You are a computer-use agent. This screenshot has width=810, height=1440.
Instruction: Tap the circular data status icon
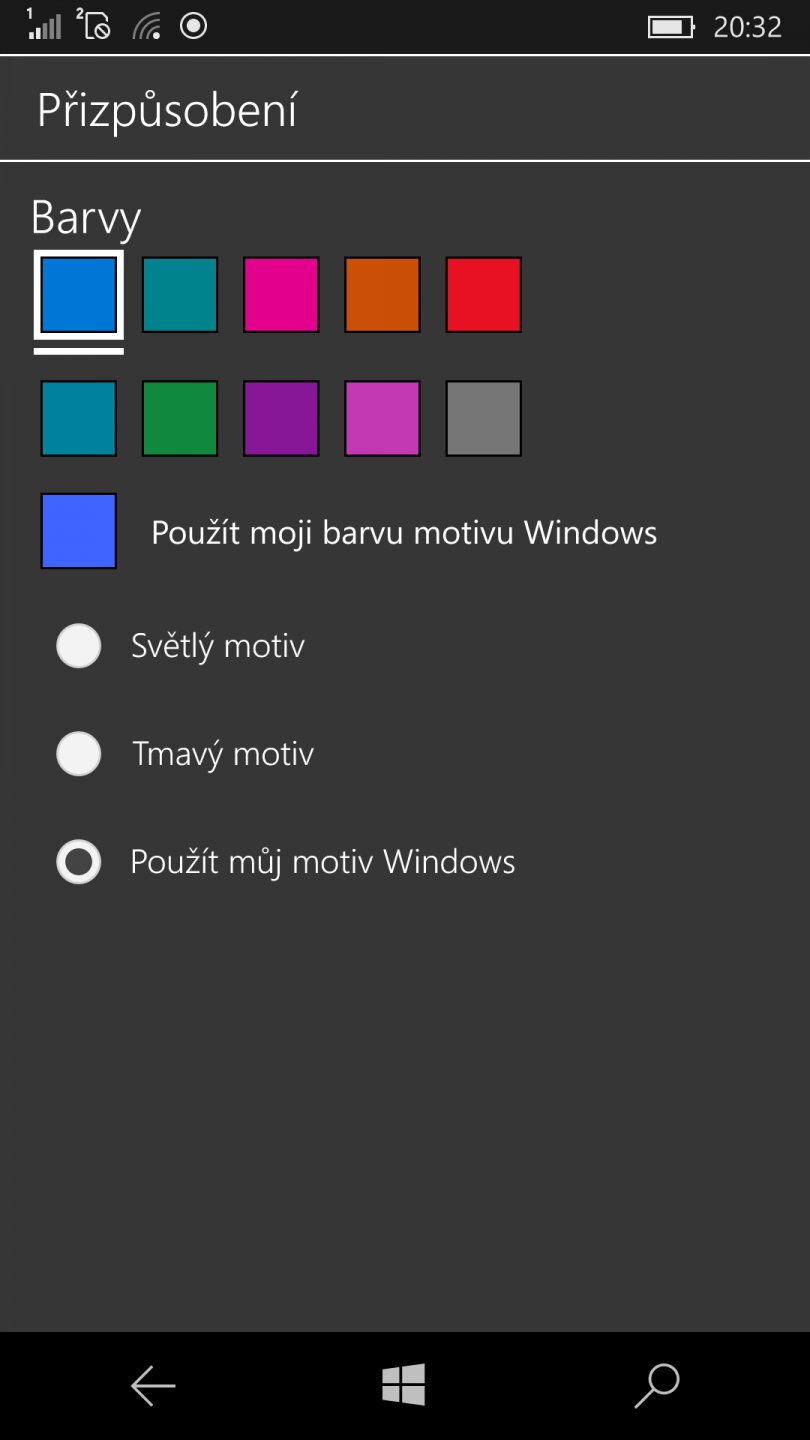click(193, 27)
